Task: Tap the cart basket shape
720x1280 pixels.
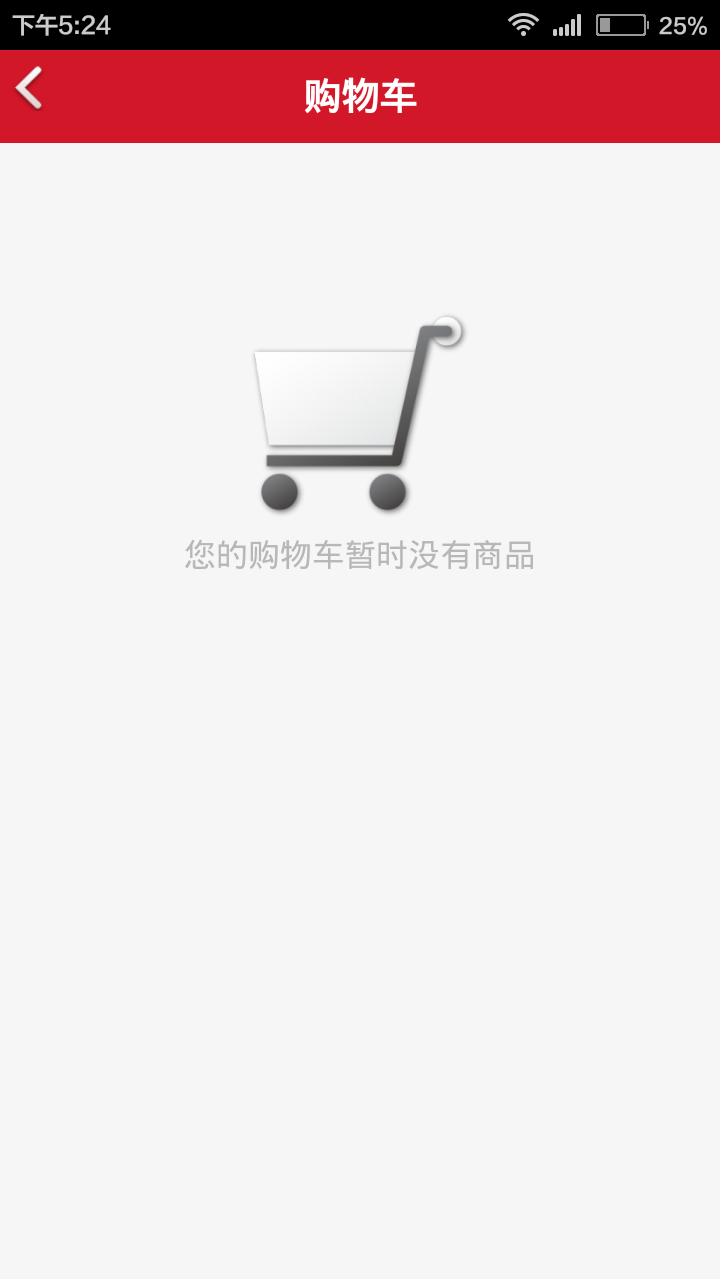Action: click(330, 400)
